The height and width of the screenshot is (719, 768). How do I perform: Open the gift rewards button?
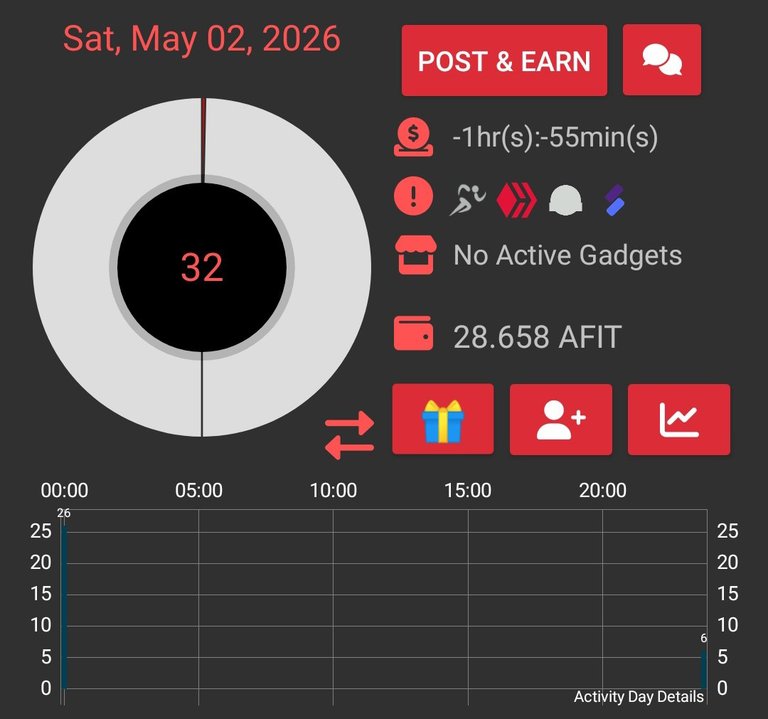443,419
